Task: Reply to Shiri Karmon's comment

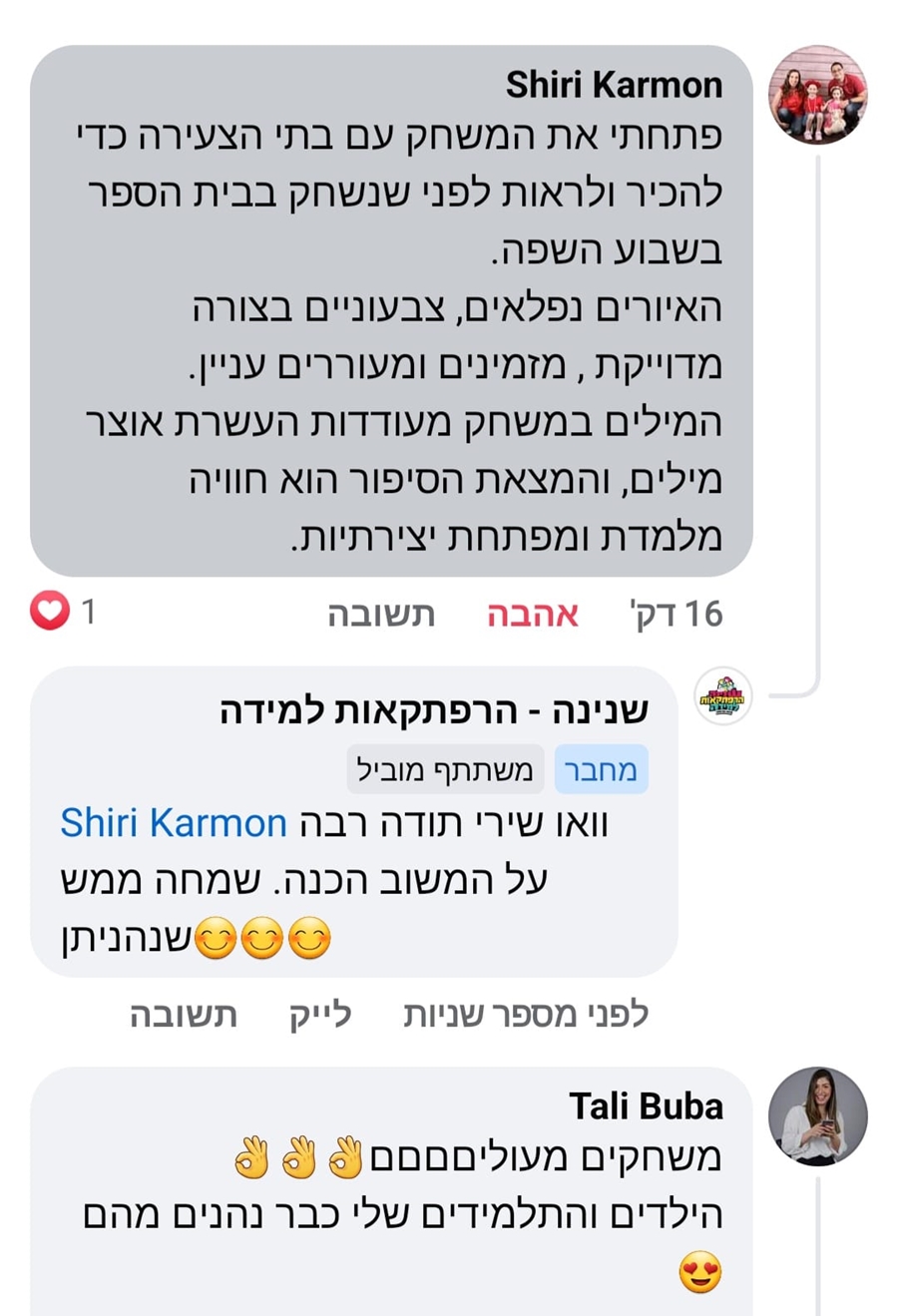Action: 381,614
